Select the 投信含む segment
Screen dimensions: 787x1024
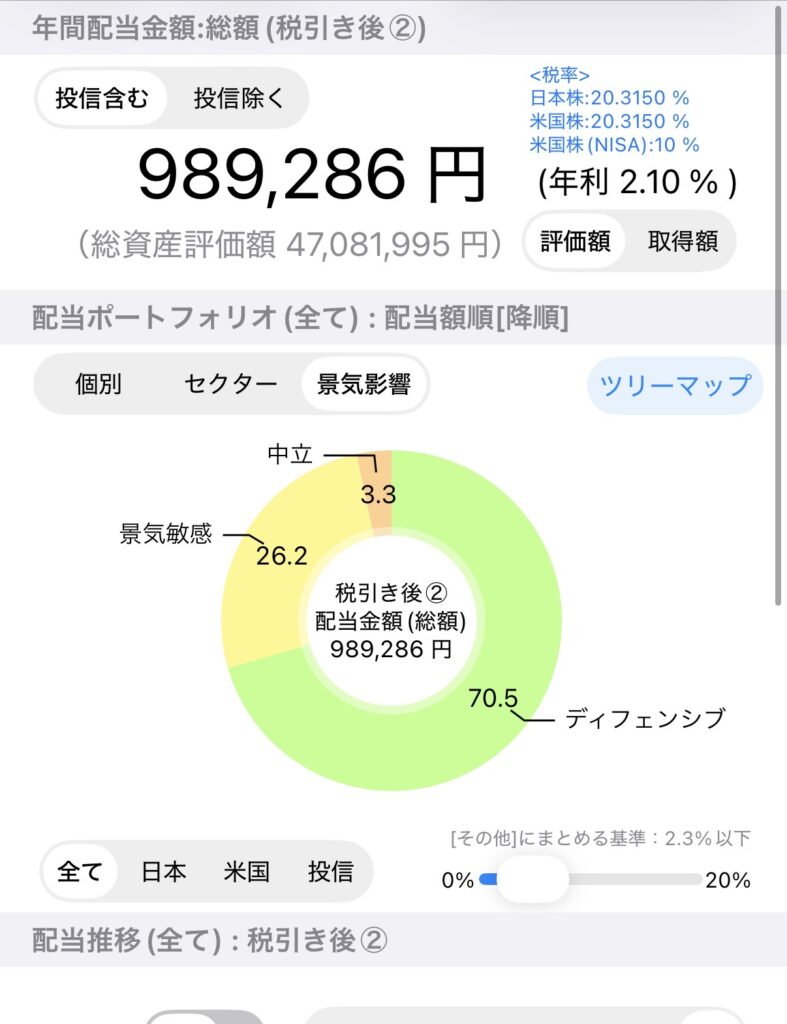point(102,99)
